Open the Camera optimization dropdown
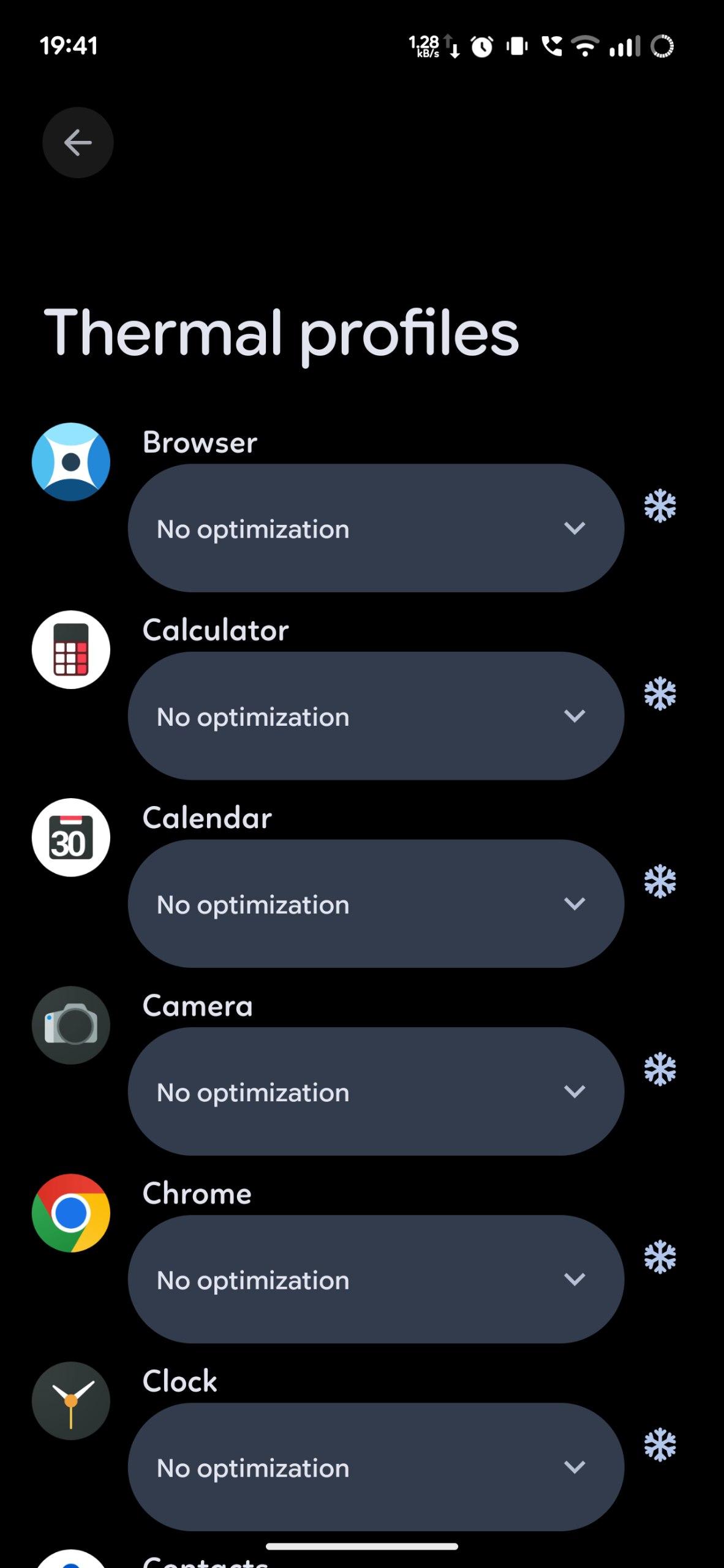Viewport: 724px width, 1568px height. pos(375,1091)
